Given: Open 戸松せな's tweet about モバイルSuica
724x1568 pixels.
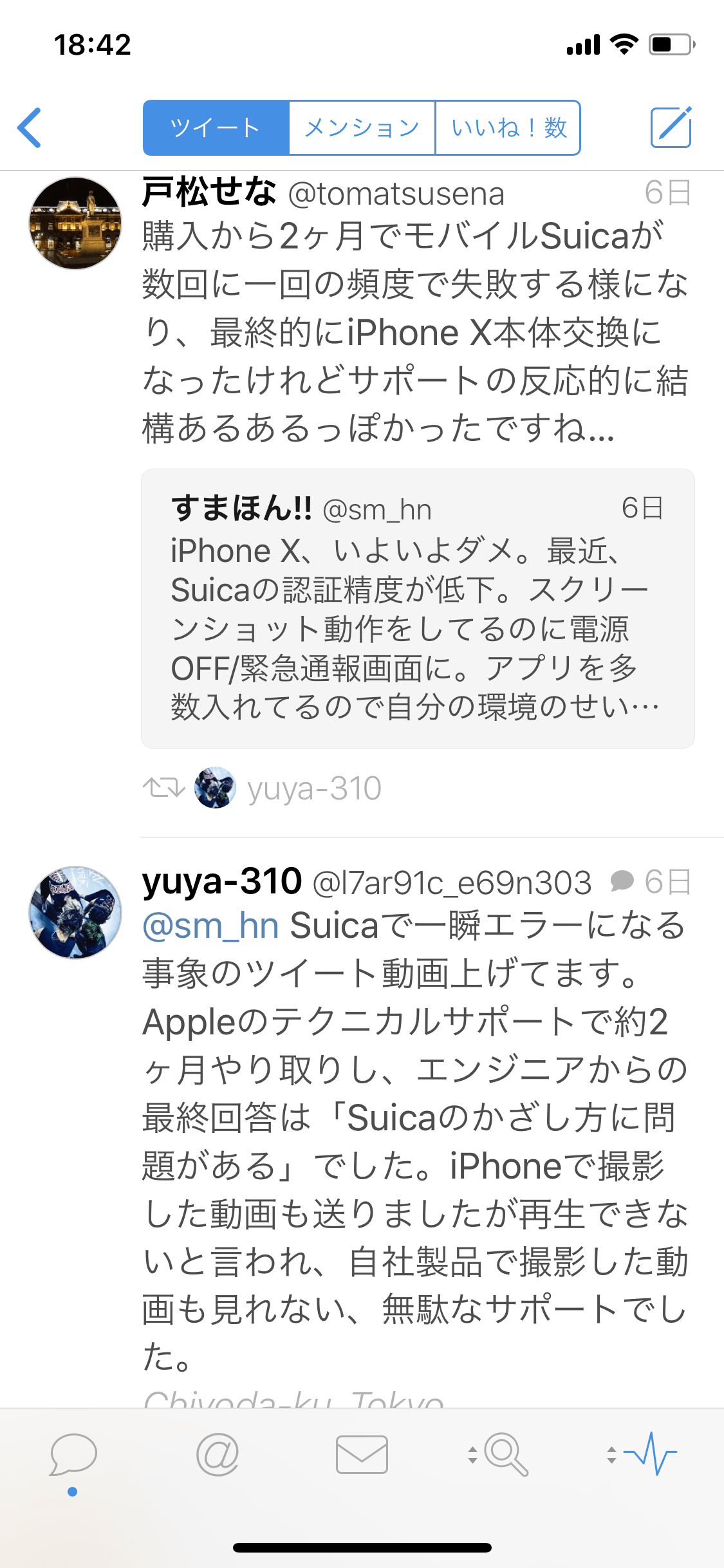Looking at the screenshot, I should tap(415, 331).
